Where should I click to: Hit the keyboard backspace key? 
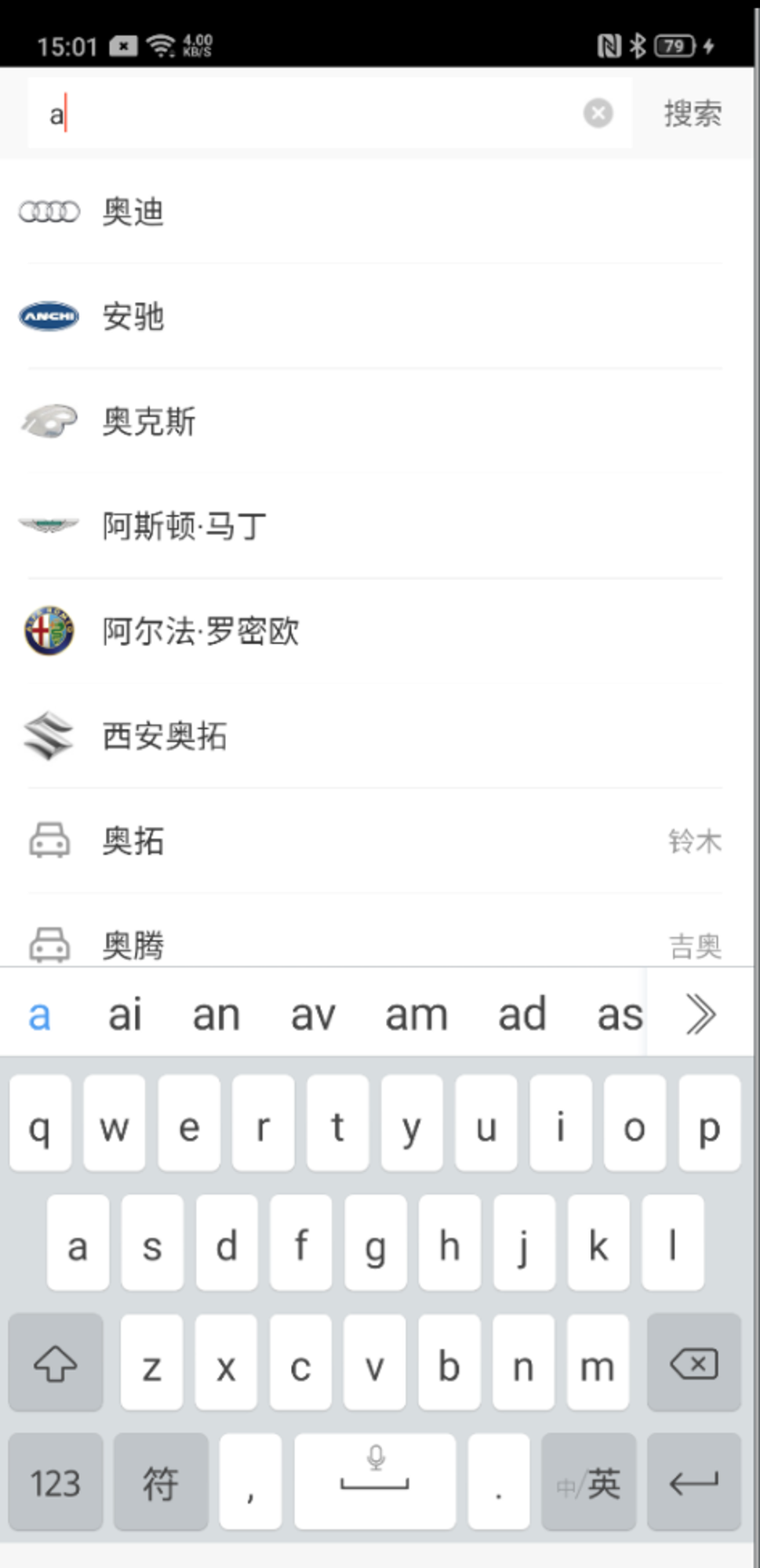point(693,1365)
